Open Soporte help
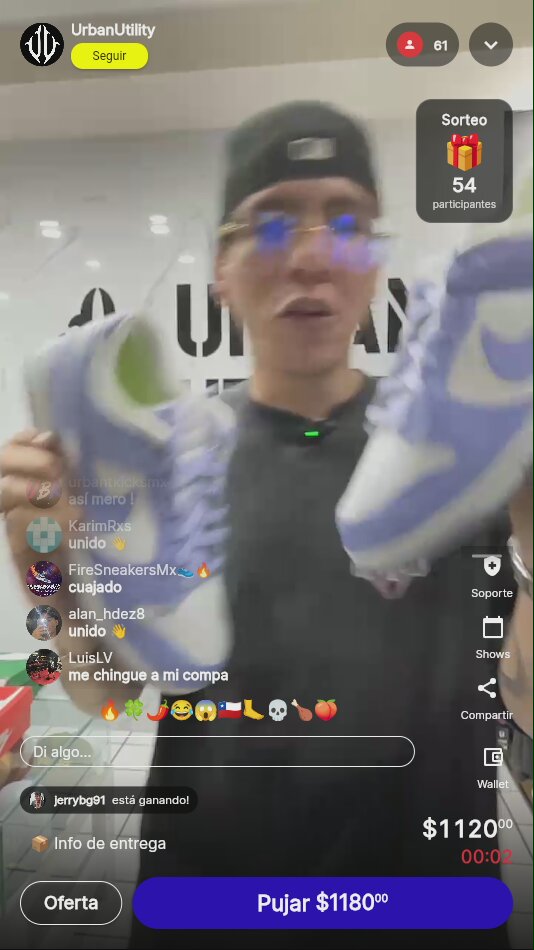 [492, 577]
